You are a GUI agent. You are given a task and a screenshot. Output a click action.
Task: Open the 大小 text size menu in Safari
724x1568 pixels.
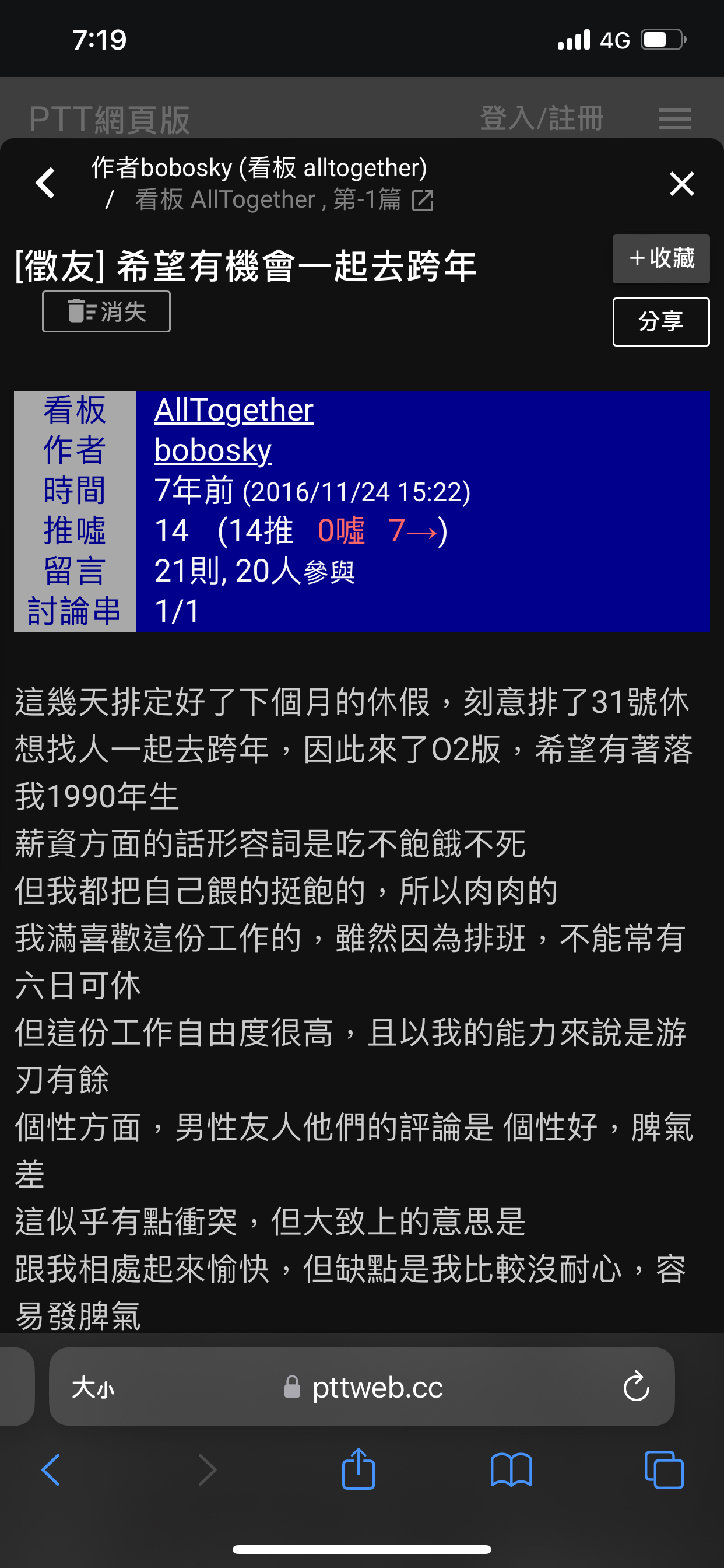tap(93, 1388)
